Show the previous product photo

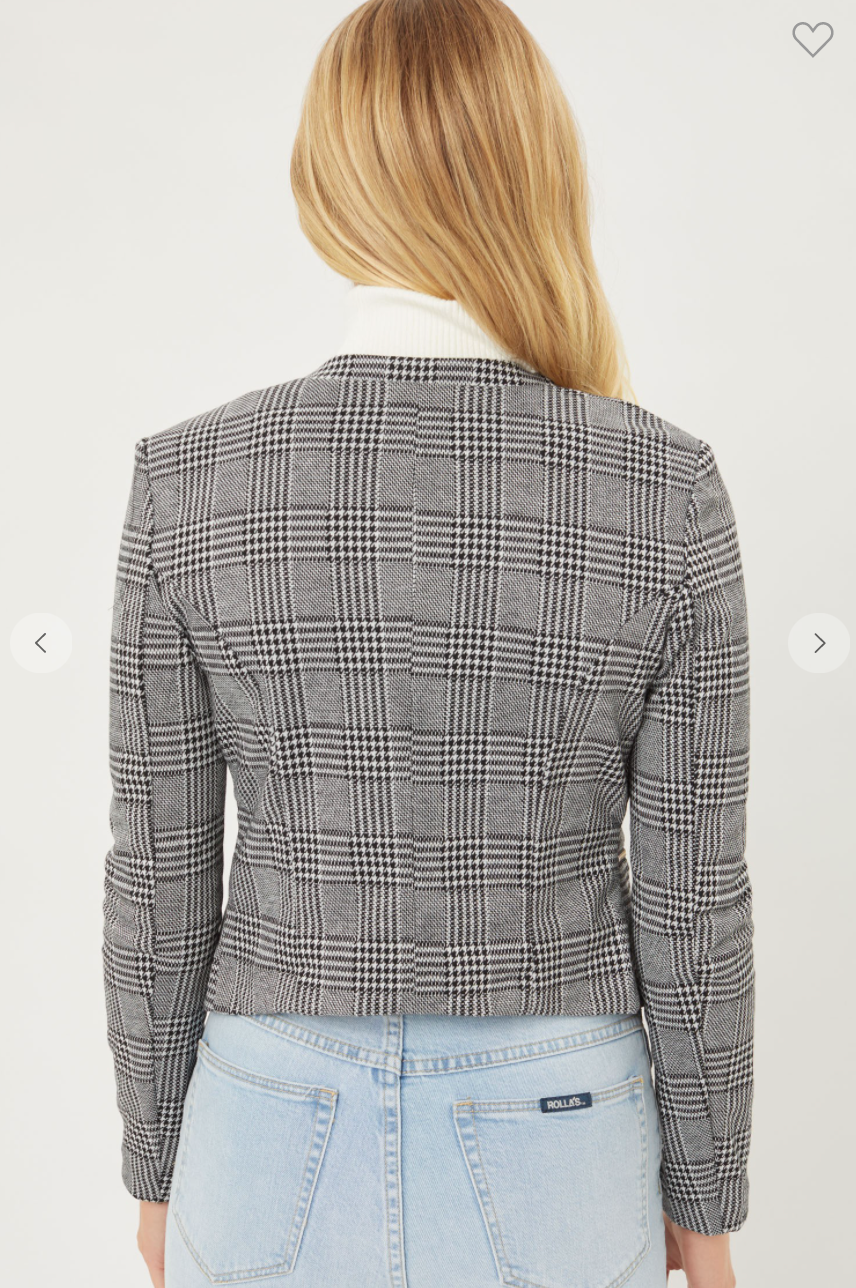point(41,643)
